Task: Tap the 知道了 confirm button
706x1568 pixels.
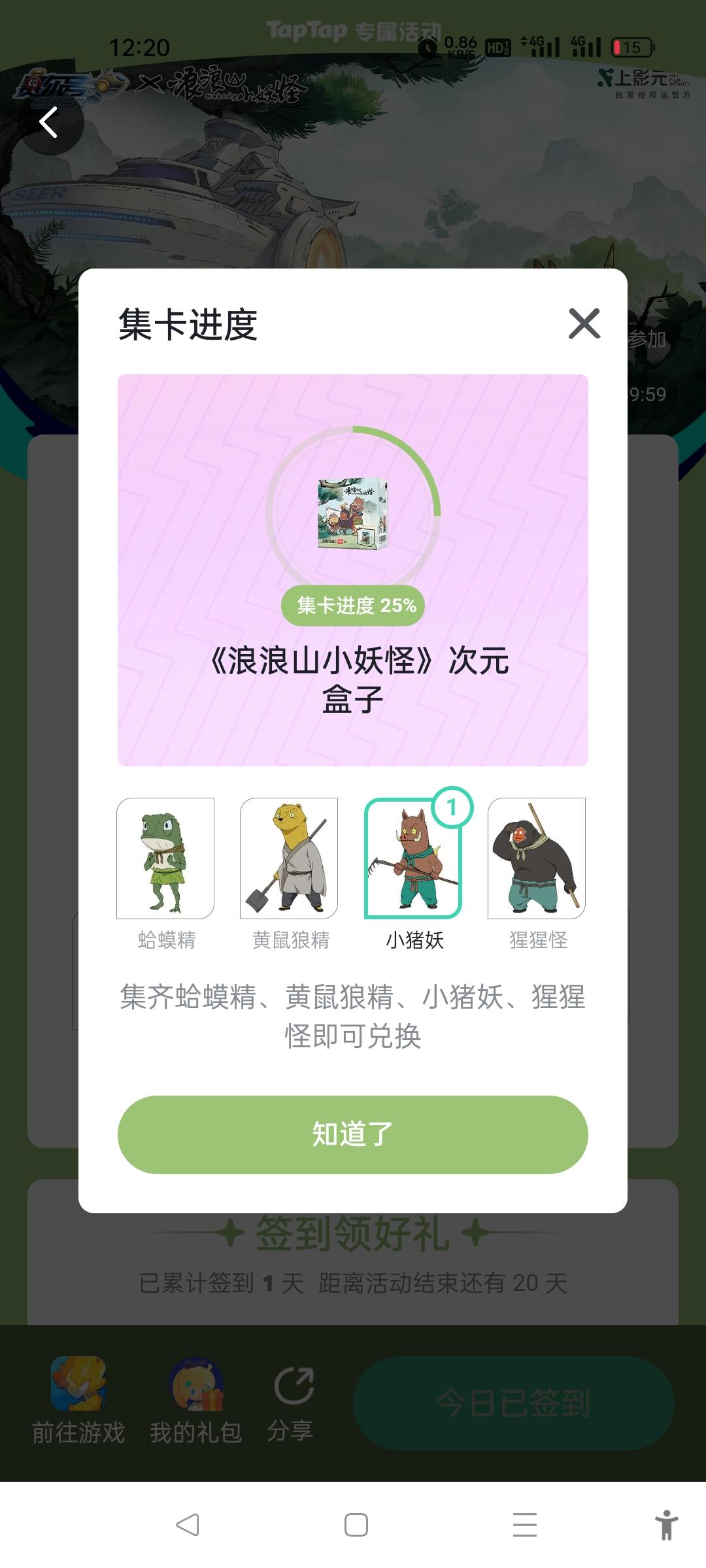Action: point(353,1135)
